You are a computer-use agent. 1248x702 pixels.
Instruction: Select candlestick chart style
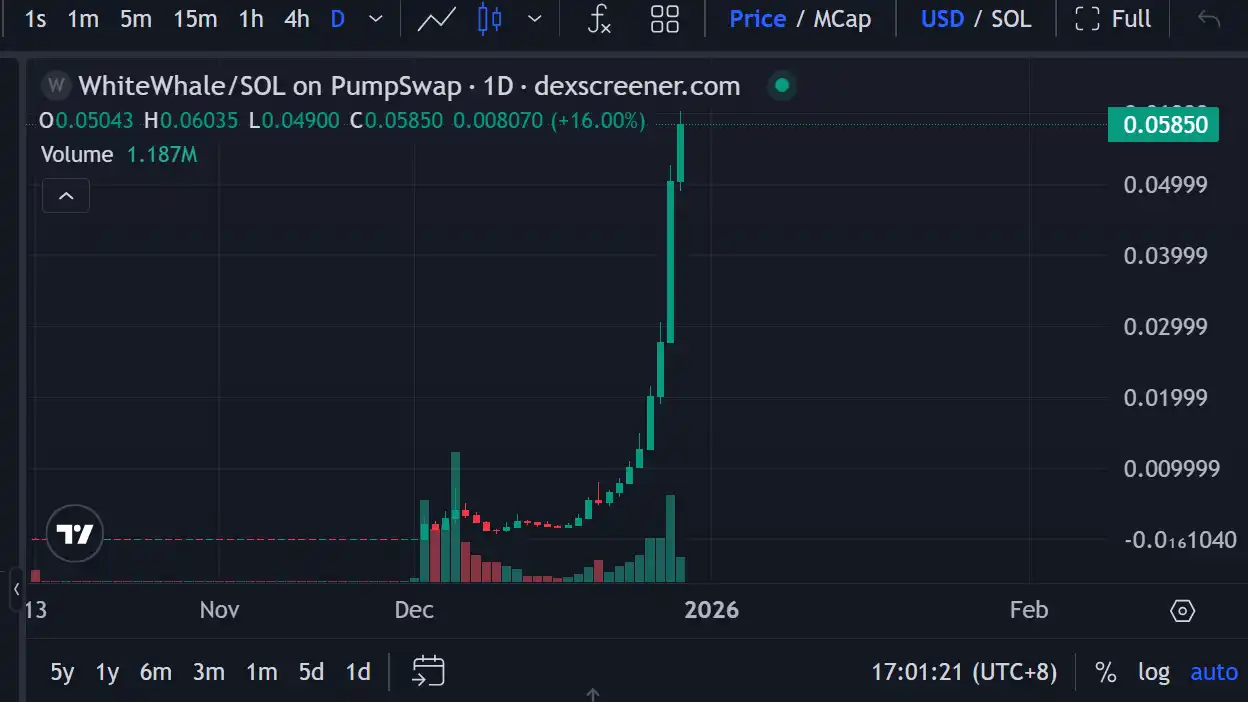pyautogui.click(x=489, y=19)
